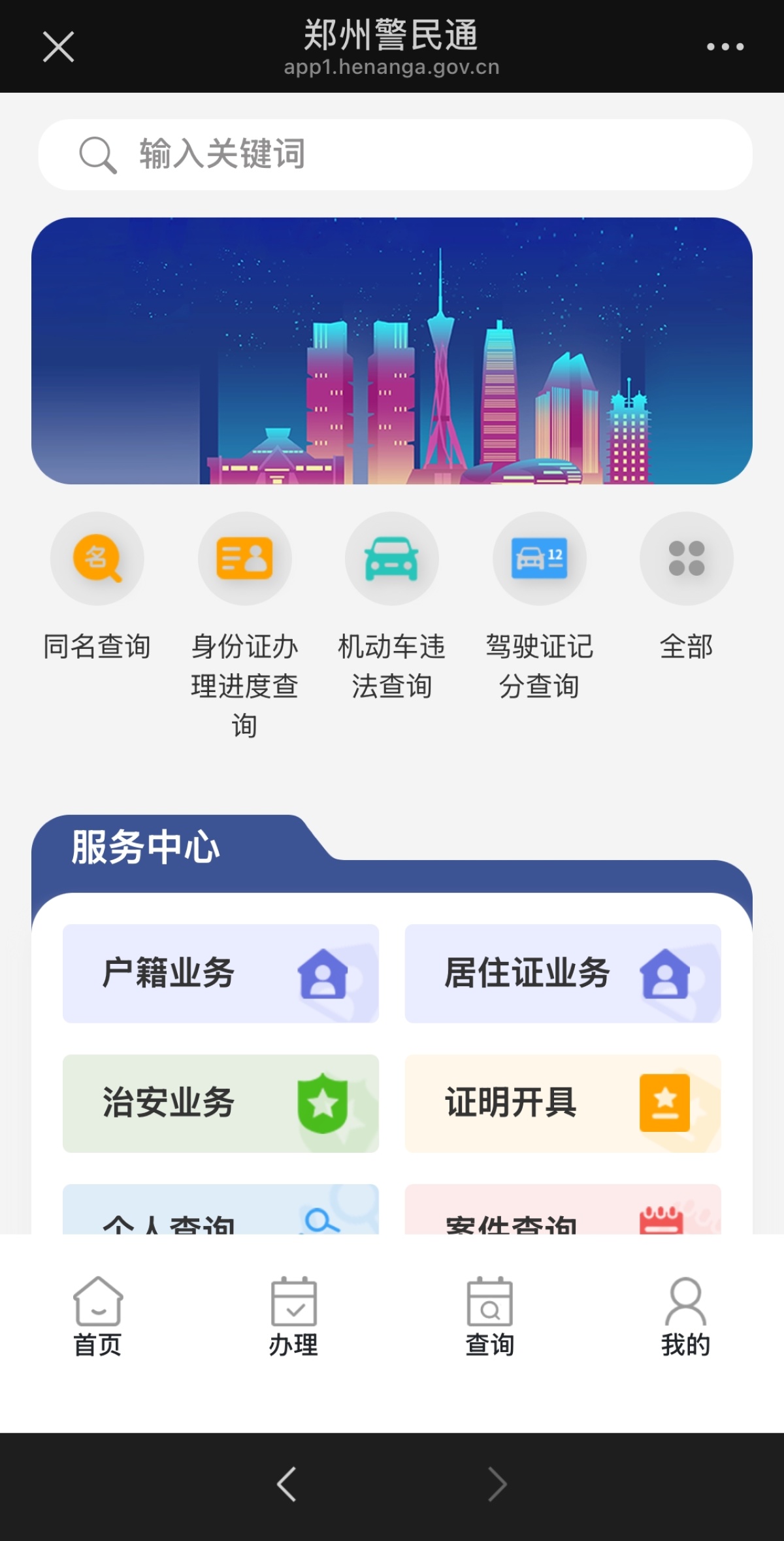The width and height of the screenshot is (784, 1541).
Task: Switch to the 办理 tab
Action: (294, 1317)
